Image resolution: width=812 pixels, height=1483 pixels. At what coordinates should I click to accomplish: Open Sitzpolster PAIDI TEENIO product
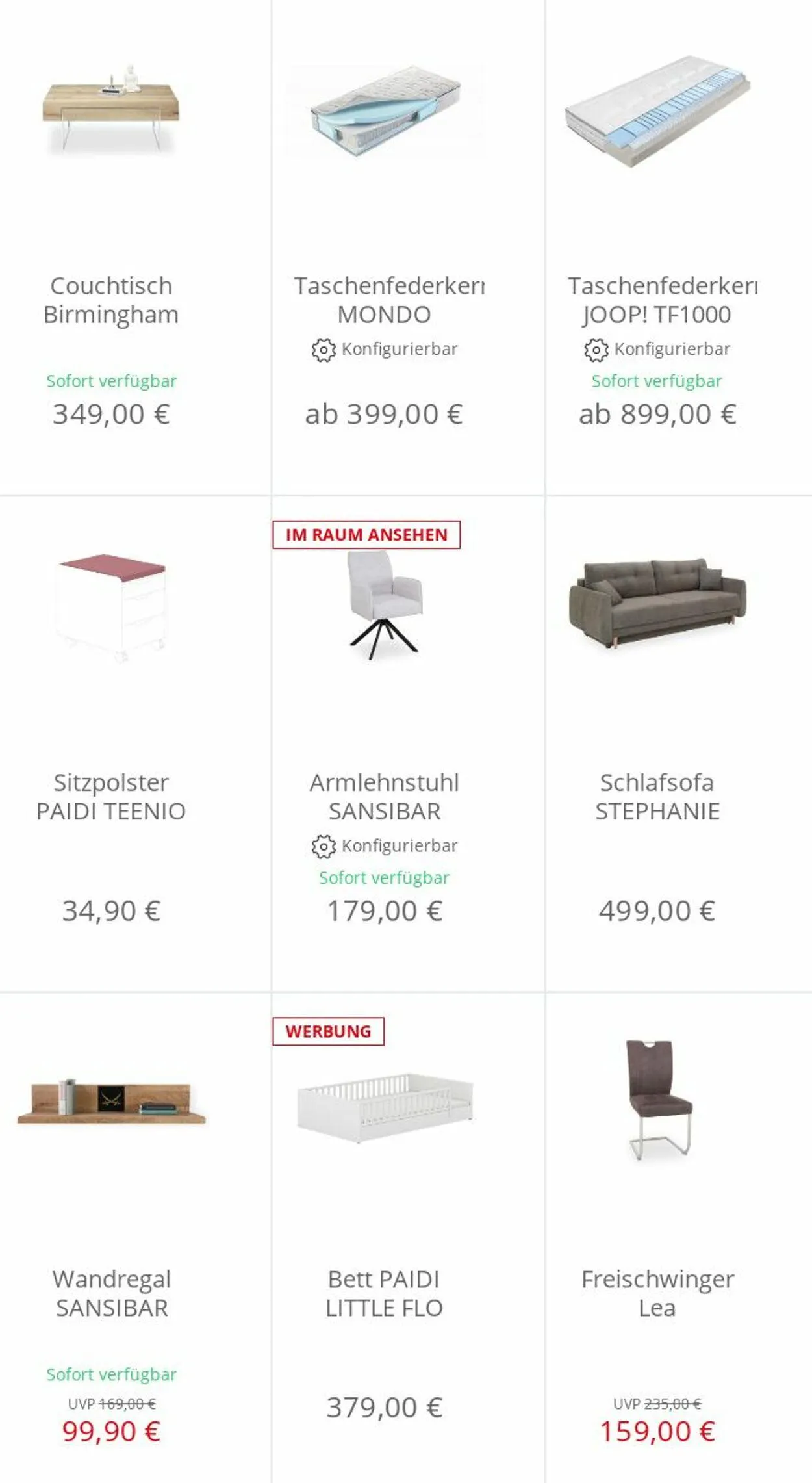[x=111, y=796]
